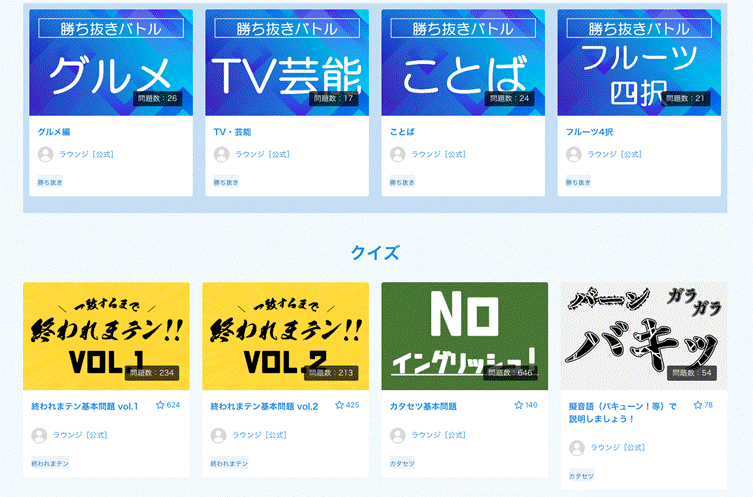Star the カタセツ基本問題 quiz
The width and height of the screenshot is (753, 497).
pyautogui.click(x=518, y=405)
